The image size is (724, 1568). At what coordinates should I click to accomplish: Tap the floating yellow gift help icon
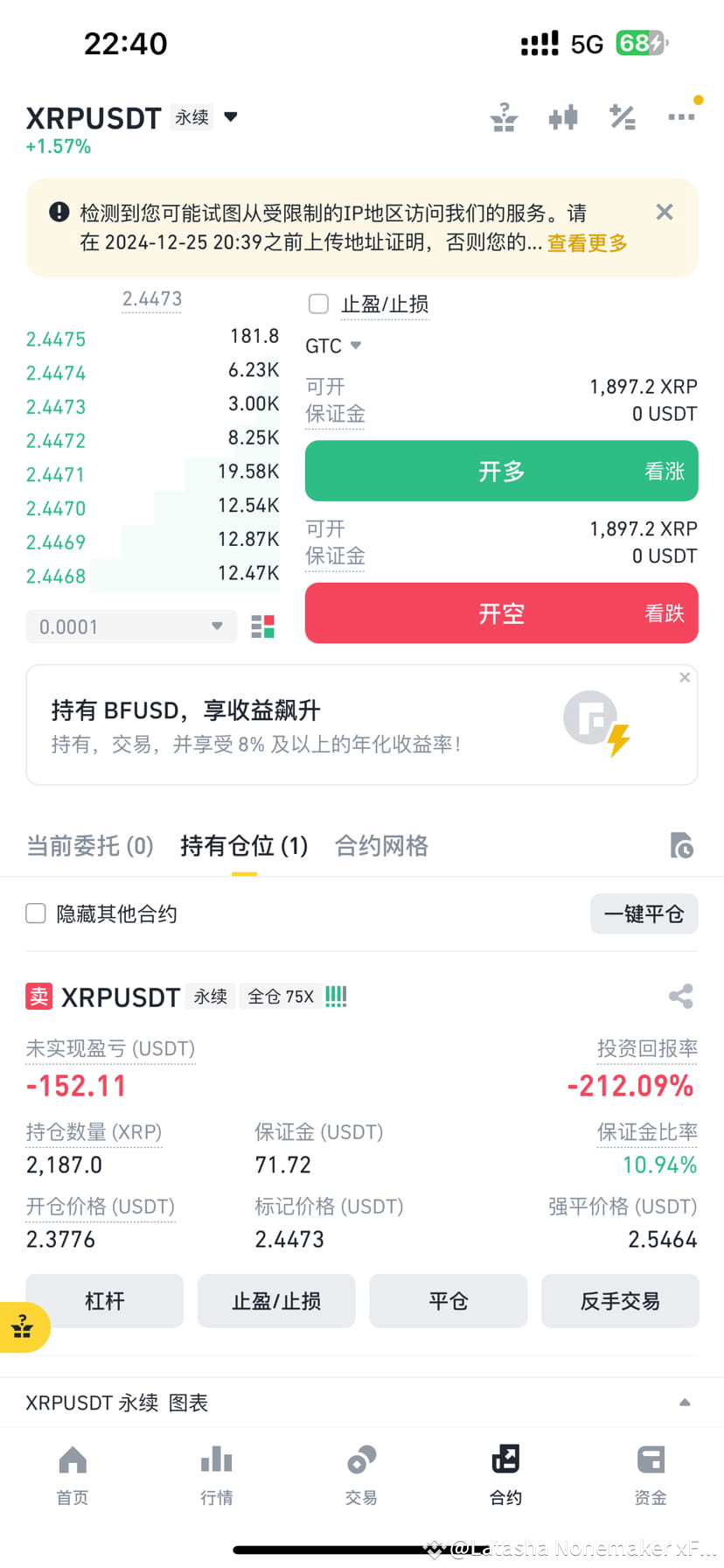tap(22, 1326)
